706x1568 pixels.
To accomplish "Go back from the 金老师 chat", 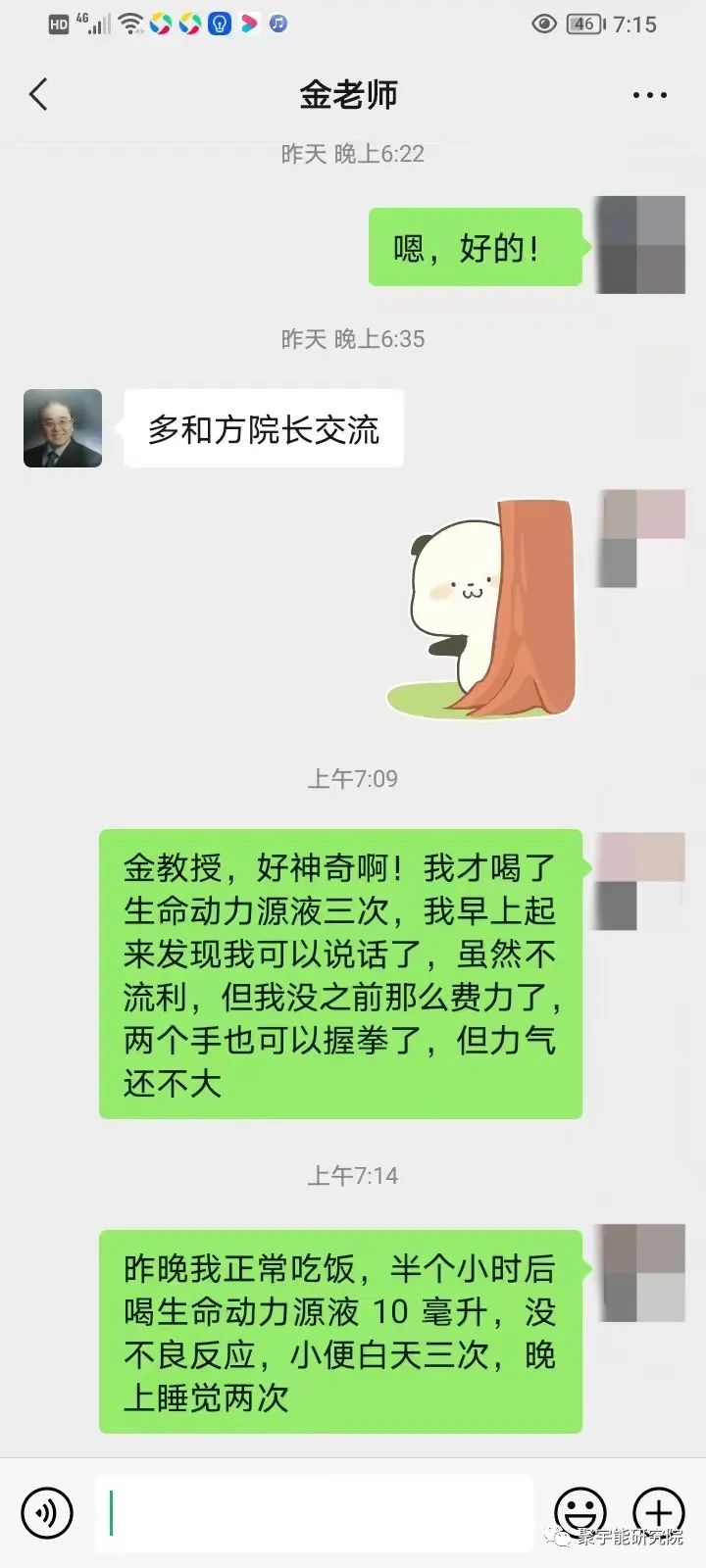I will click(38, 95).
